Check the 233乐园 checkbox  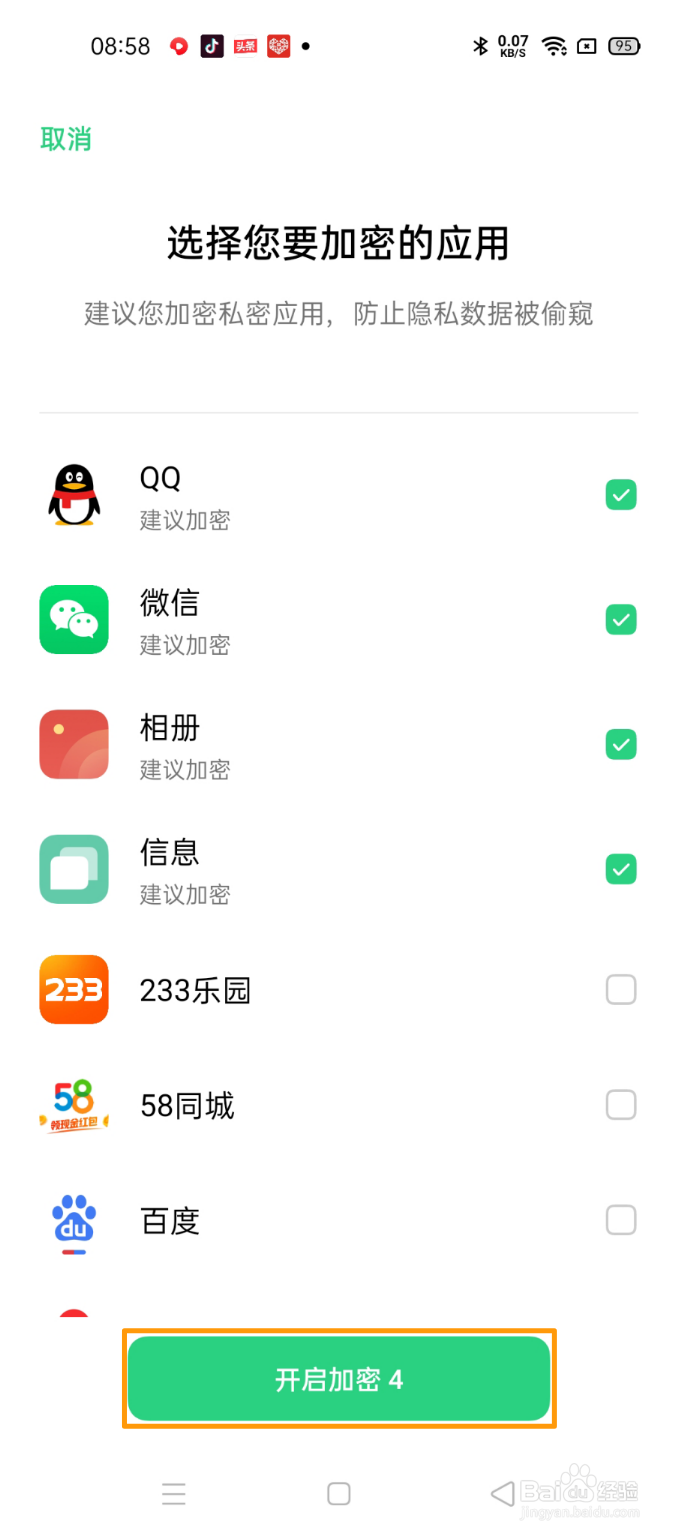click(x=621, y=990)
